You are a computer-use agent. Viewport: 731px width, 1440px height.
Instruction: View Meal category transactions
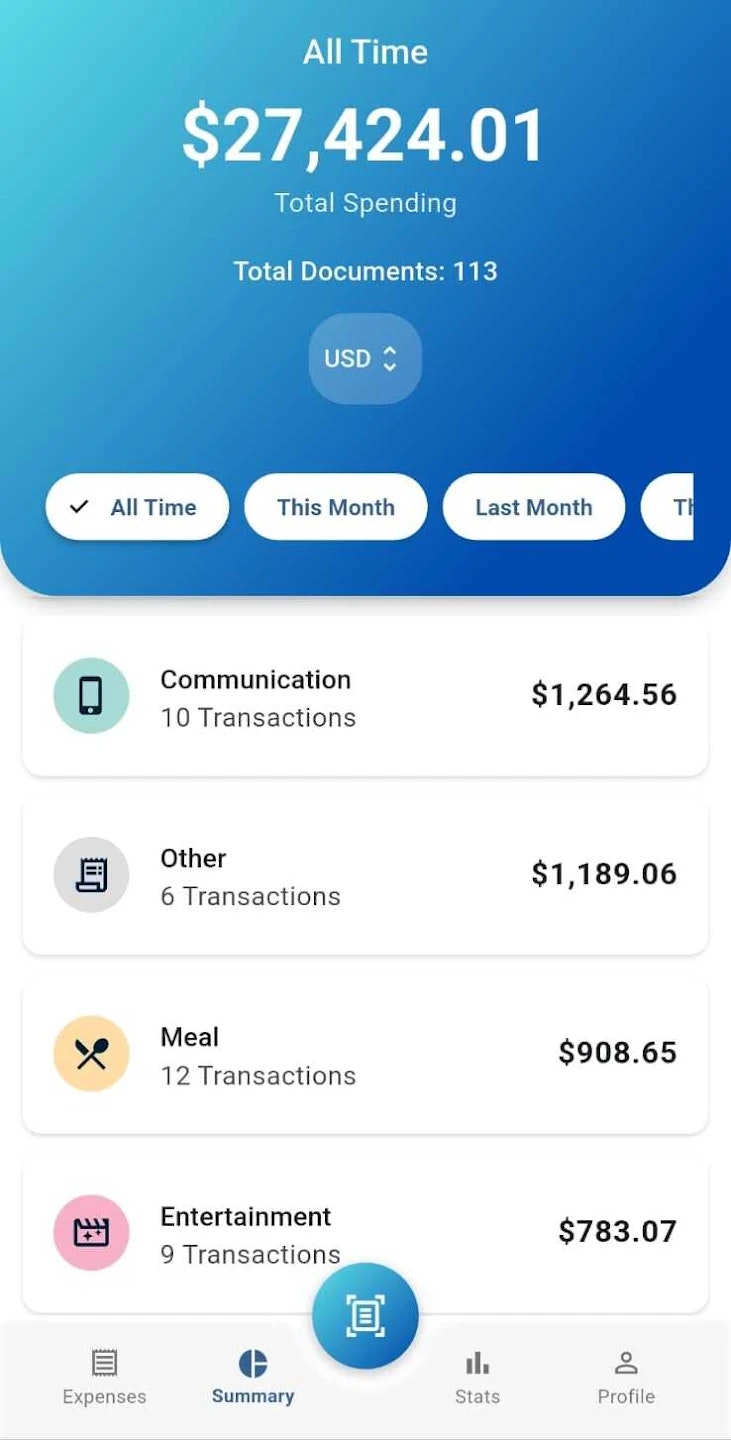[x=365, y=1055]
